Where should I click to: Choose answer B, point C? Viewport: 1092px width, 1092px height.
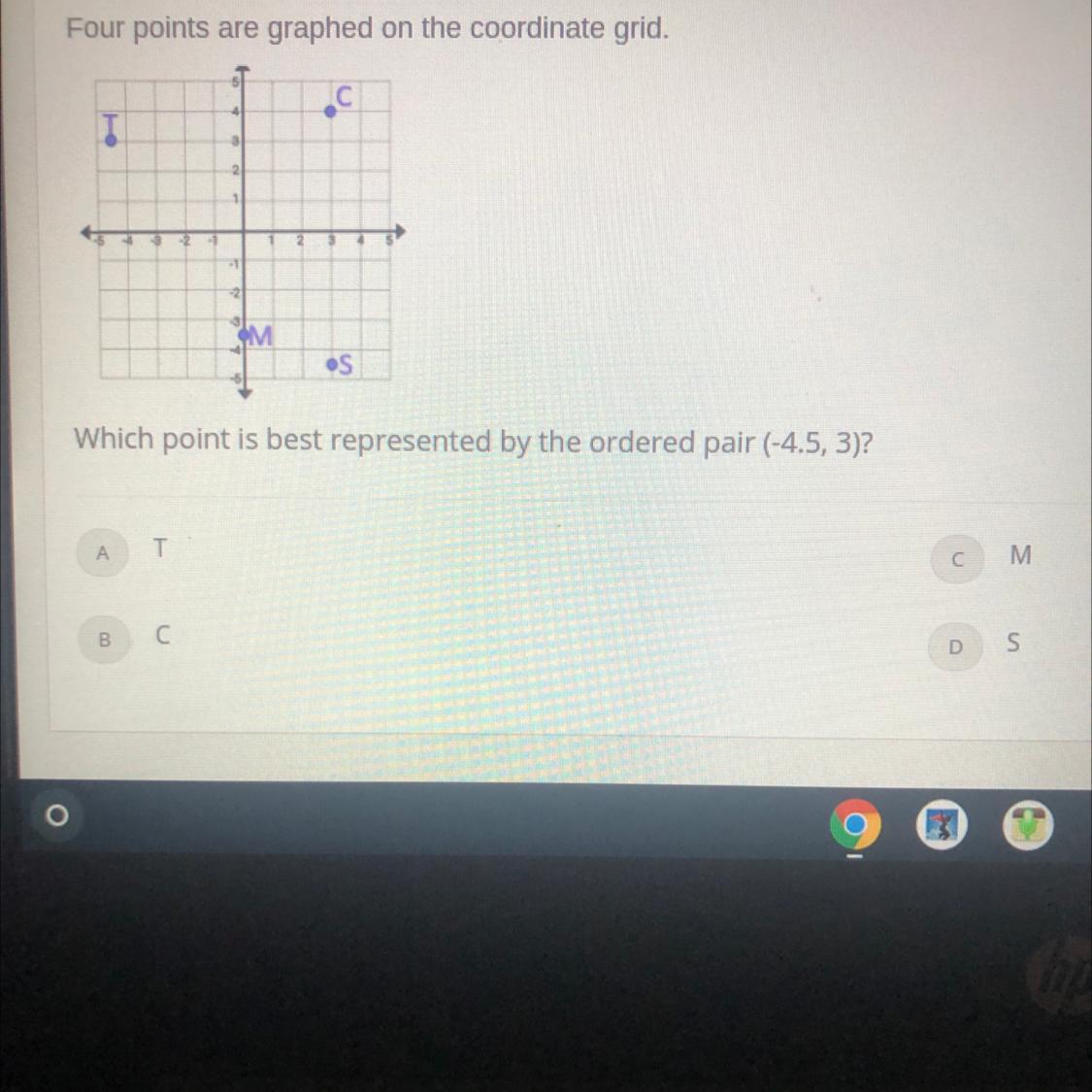coord(104,640)
